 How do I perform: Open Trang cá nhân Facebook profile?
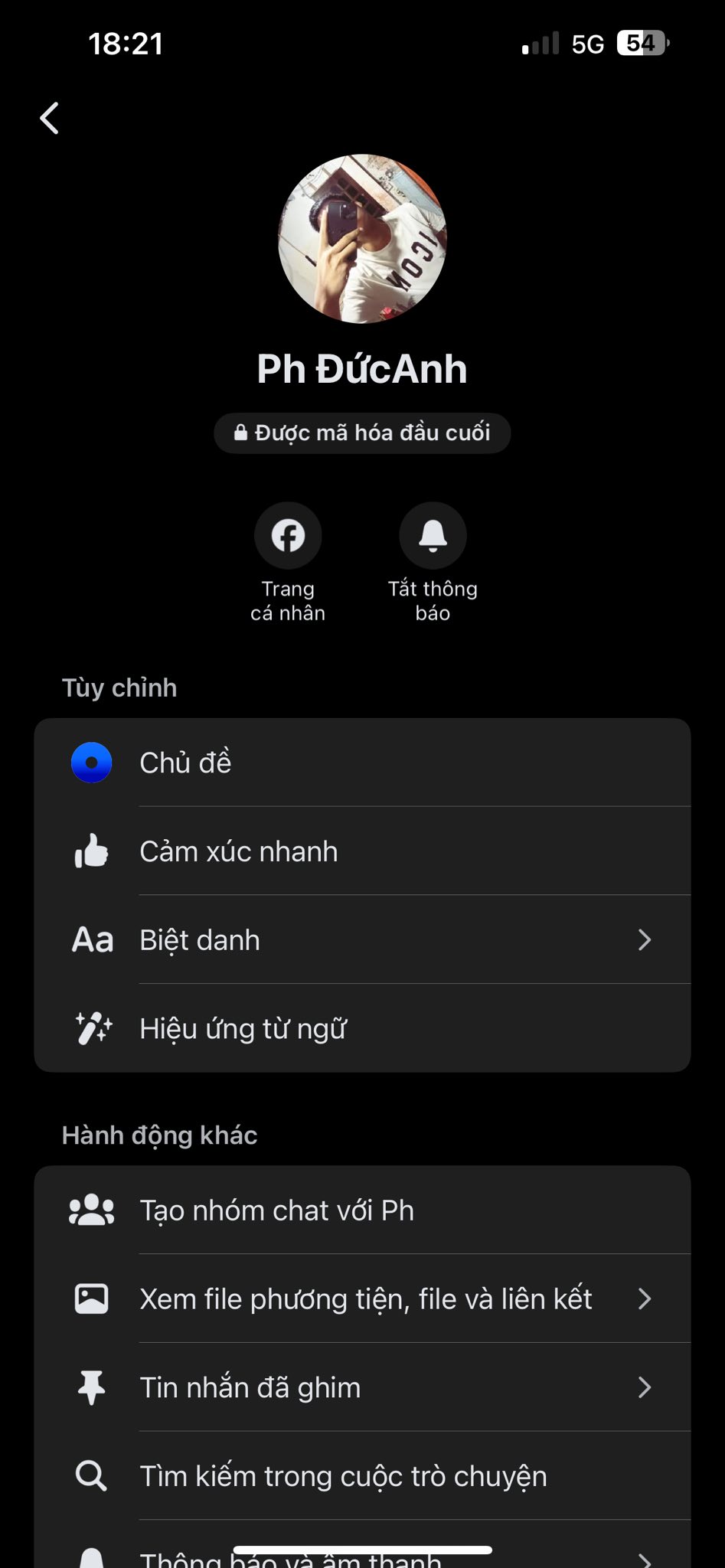pyautogui.click(x=288, y=563)
